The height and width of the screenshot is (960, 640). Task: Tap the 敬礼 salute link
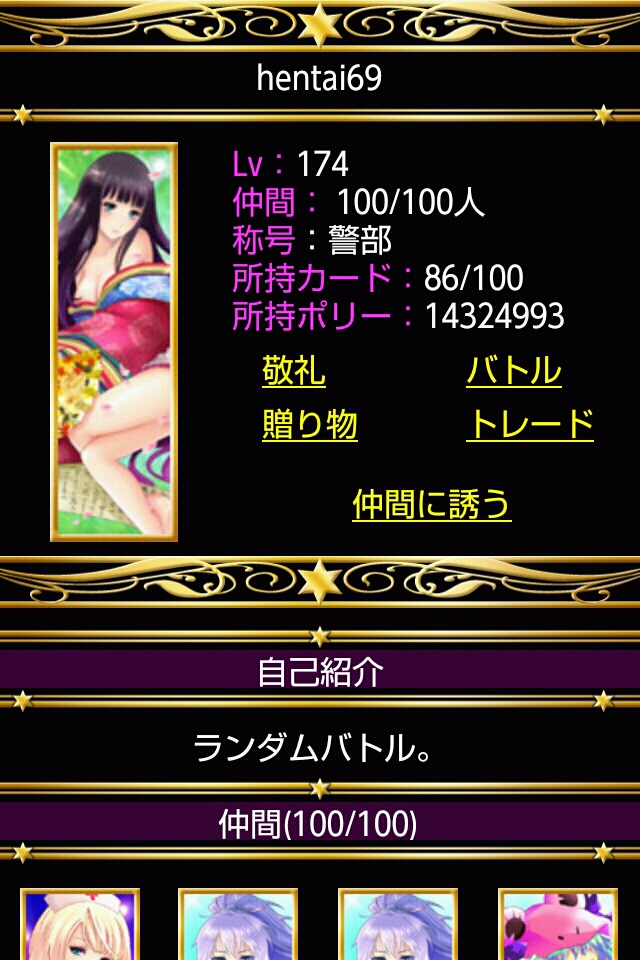coord(294,372)
